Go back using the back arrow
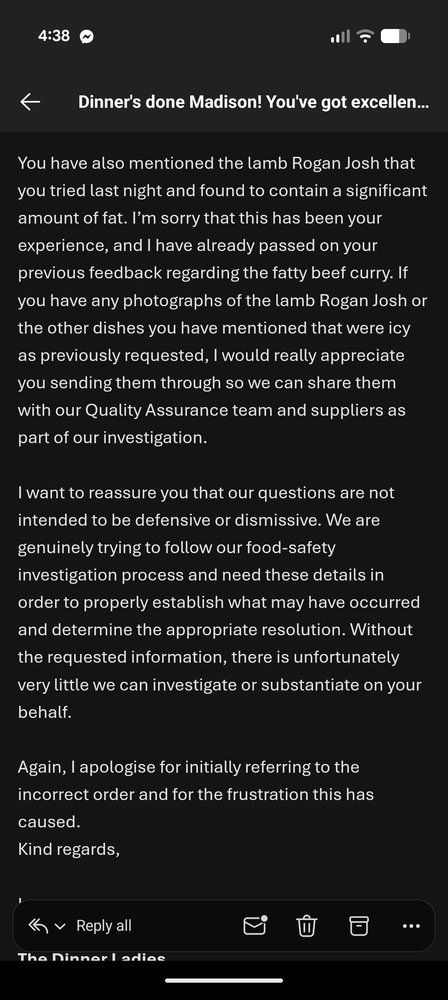Viewport: 448px width, 1000px height. coord(30,102)
